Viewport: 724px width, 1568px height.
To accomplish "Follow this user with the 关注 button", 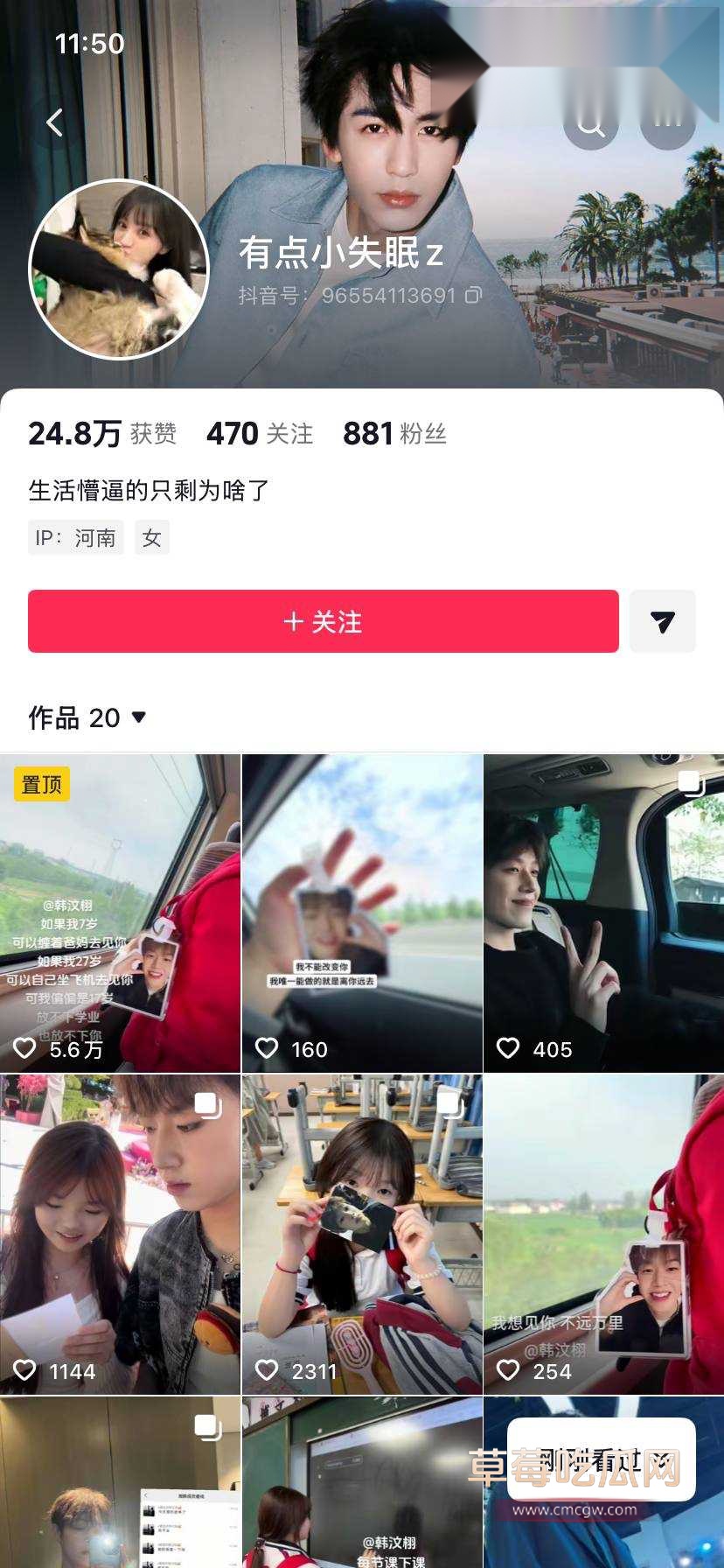I will click(x=324, y=621).
